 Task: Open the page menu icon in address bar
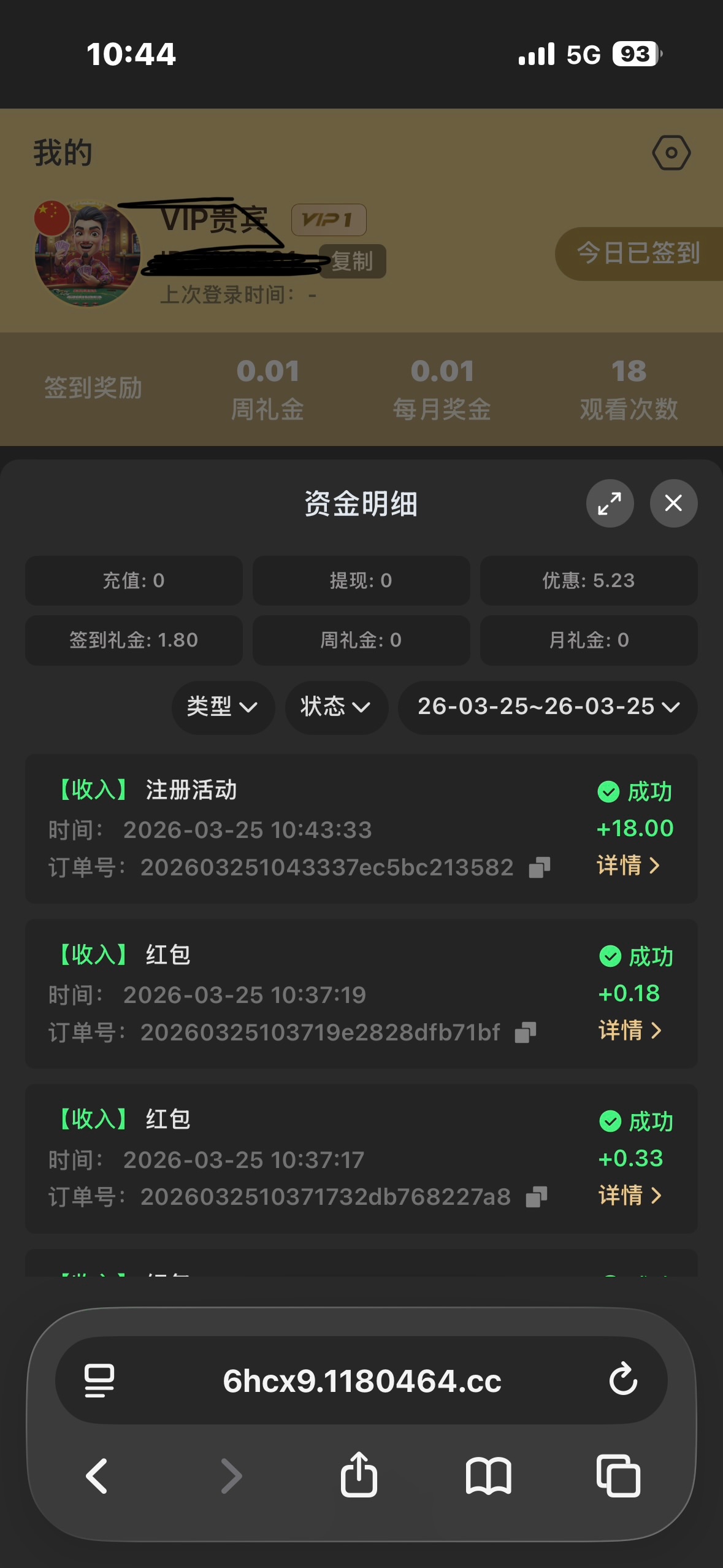pyautogui.click(x=99, y=1381)
